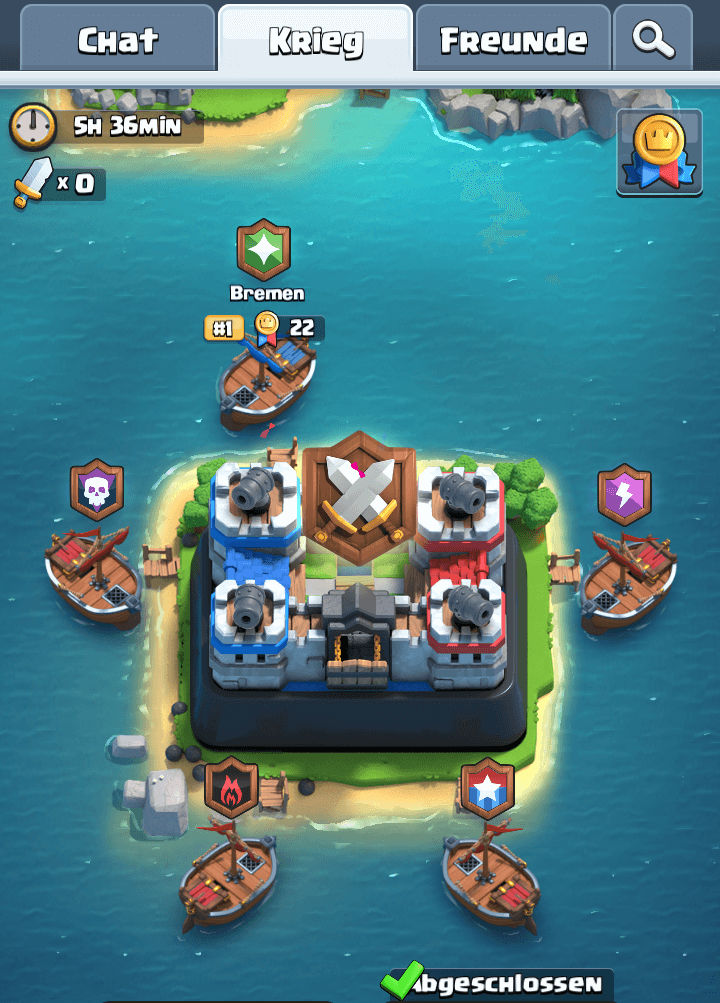Switch to the Chat tab
This screenshot has width=720, height=1003.
117,40
